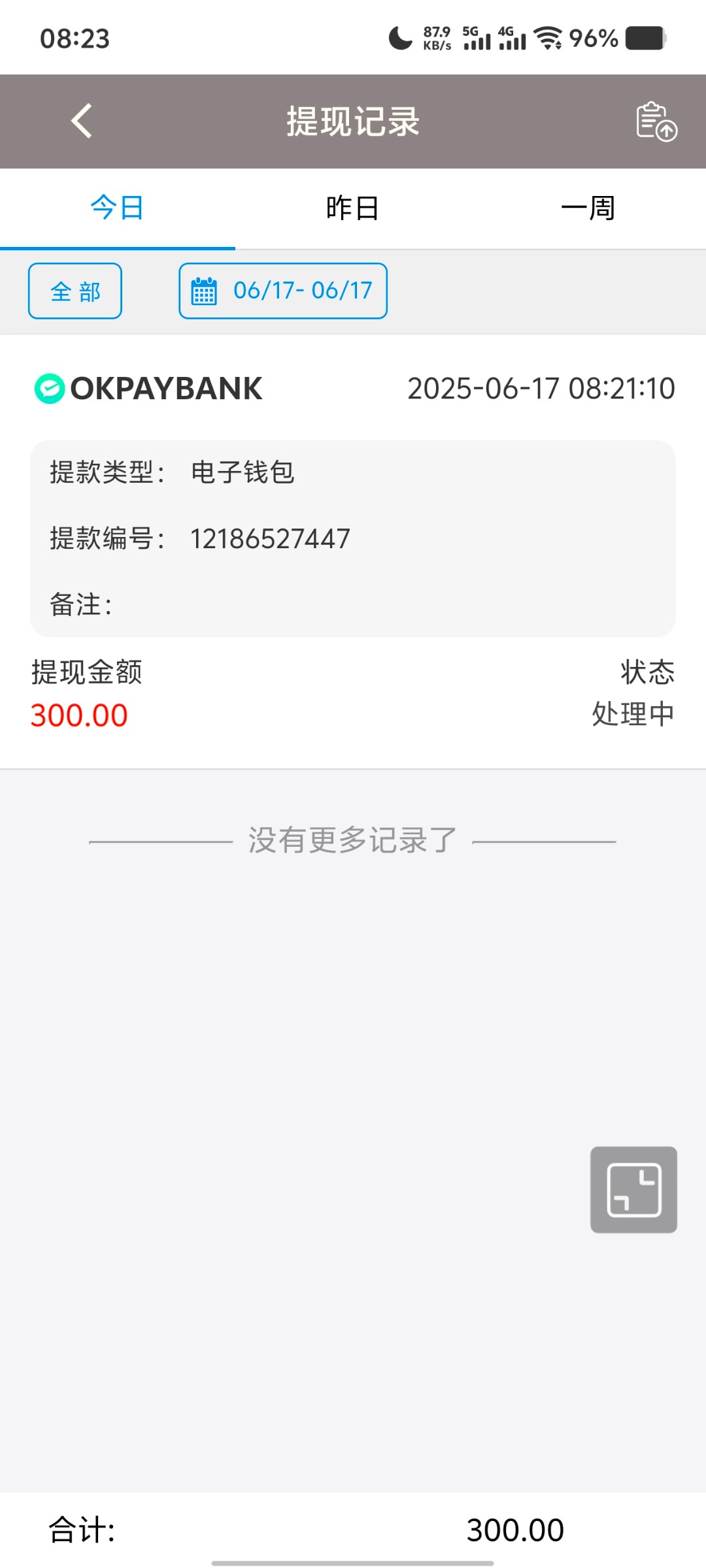This screenshot has height=1568, width=706.
Task: Go back using the header arrow
Action: (x=82, y=122)
